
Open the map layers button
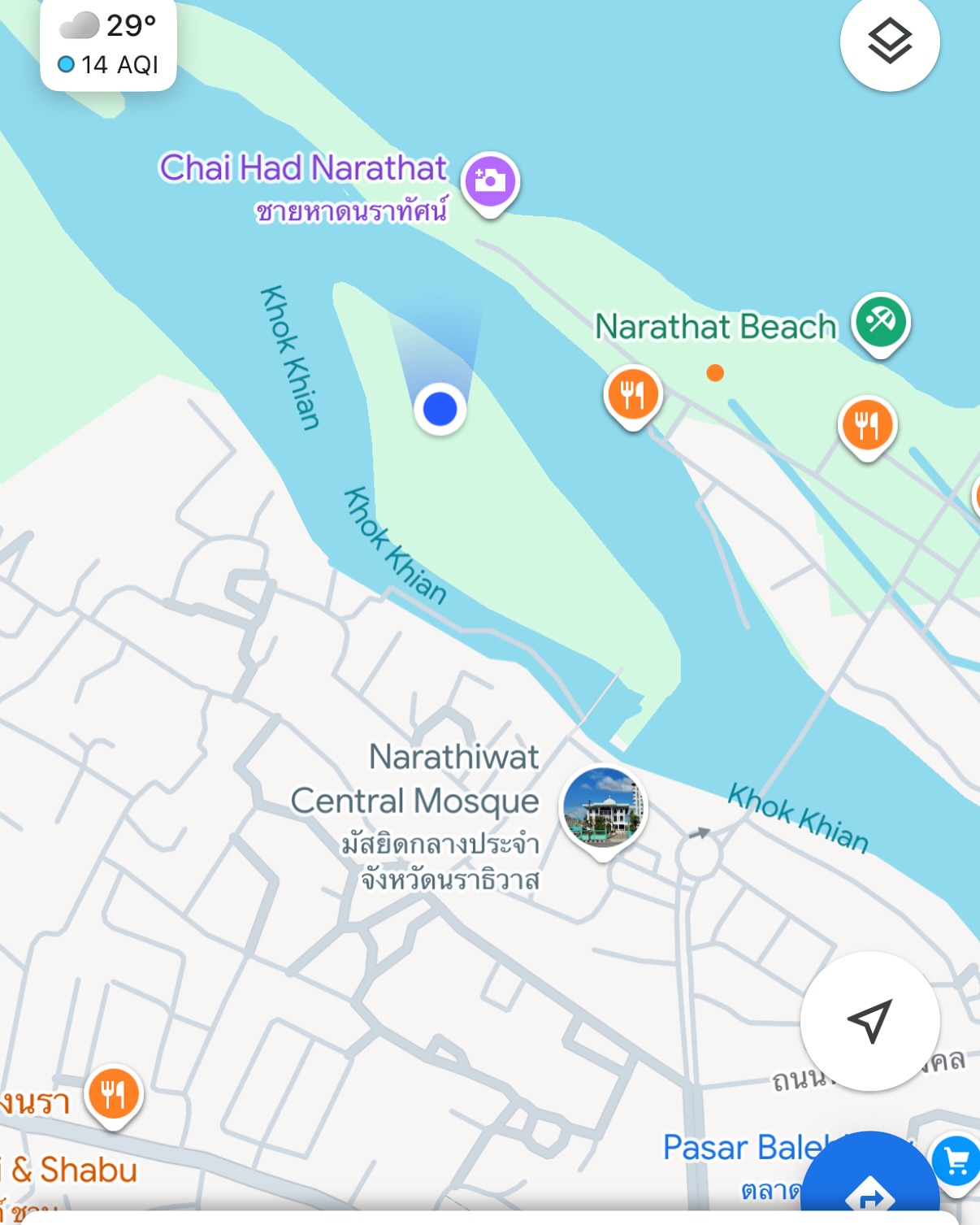pyautogui.click(x=890, y=41)
